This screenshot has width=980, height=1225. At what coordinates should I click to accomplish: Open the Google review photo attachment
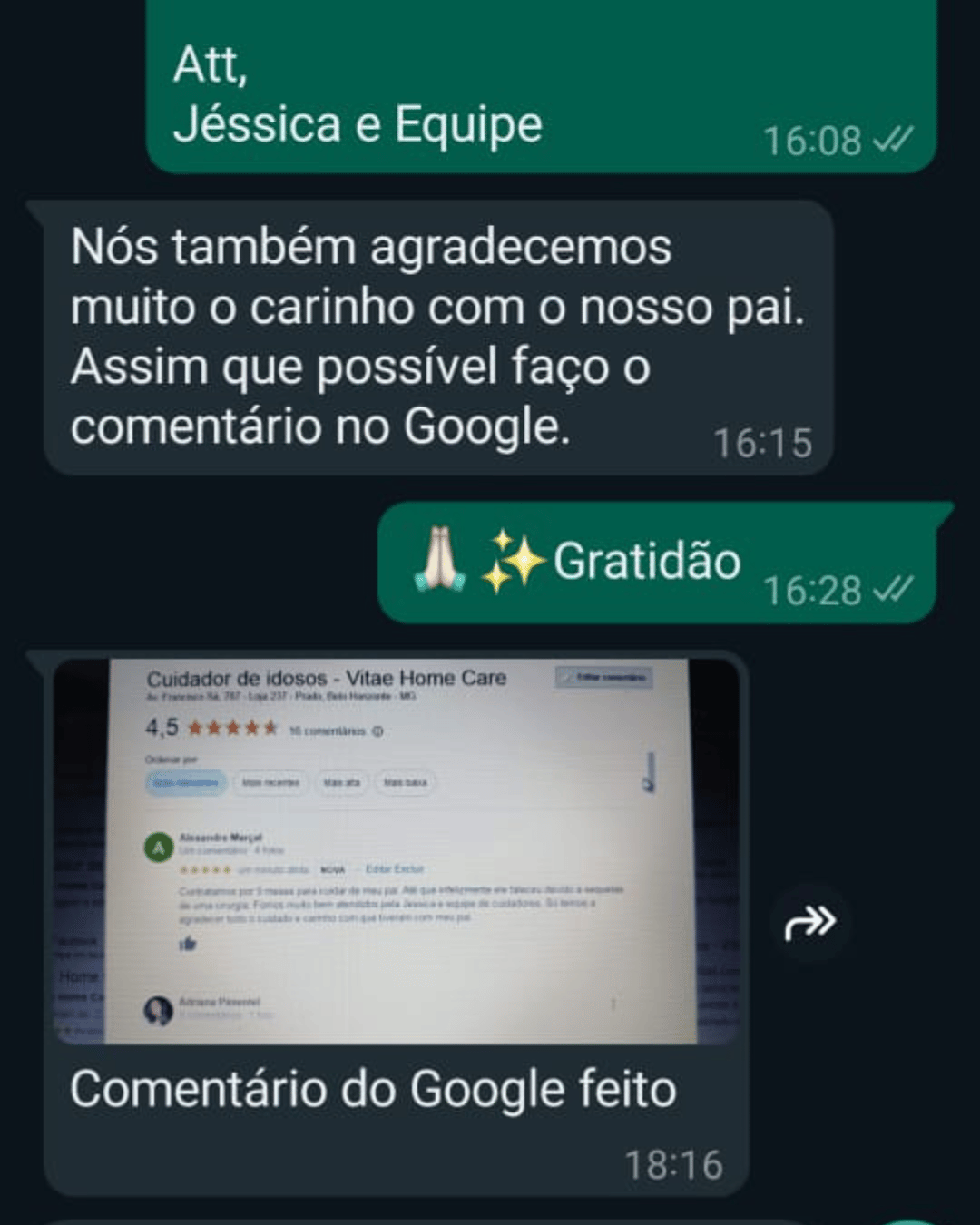click(x=397, y=851)
